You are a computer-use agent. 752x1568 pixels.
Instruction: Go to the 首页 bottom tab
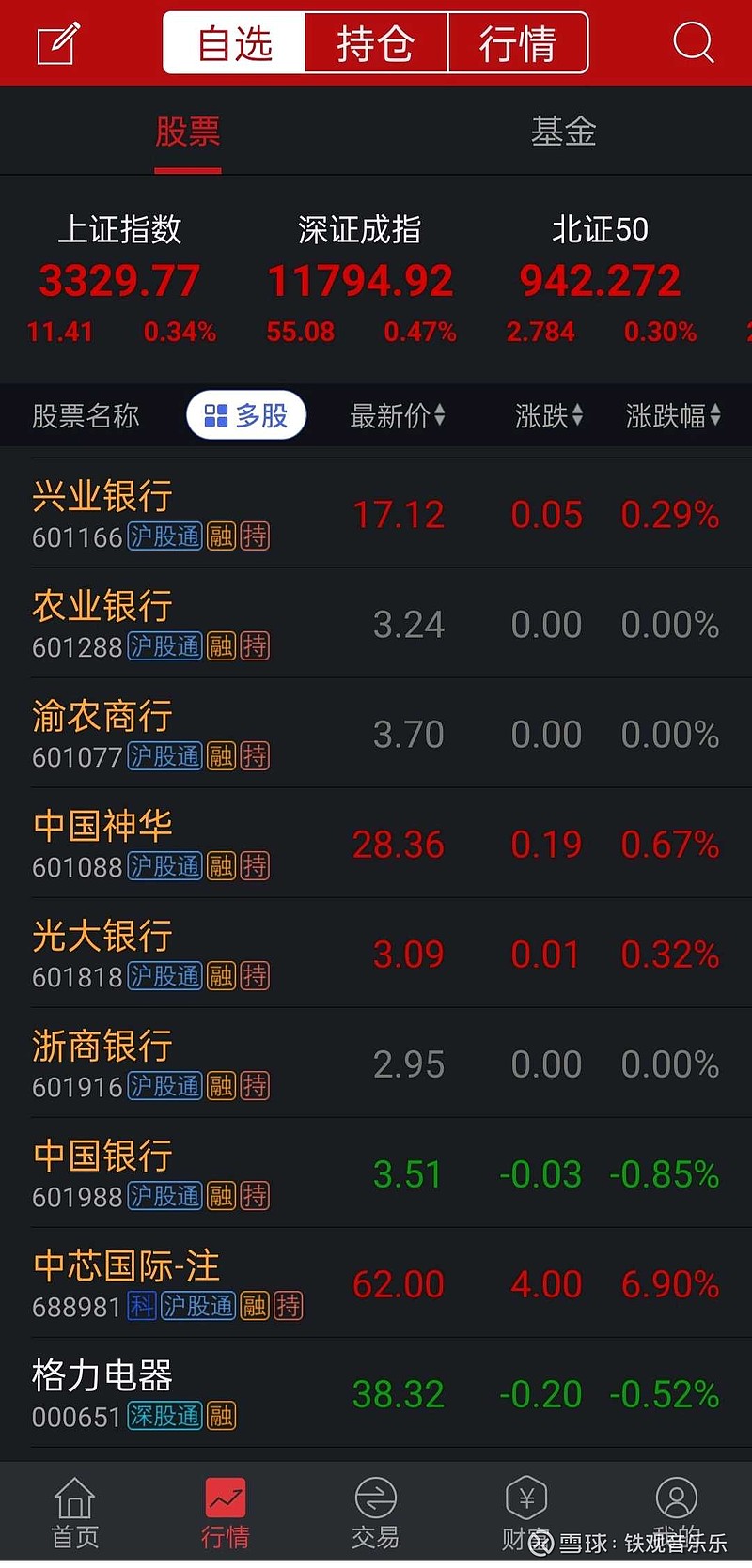[x=75, y=1513]
